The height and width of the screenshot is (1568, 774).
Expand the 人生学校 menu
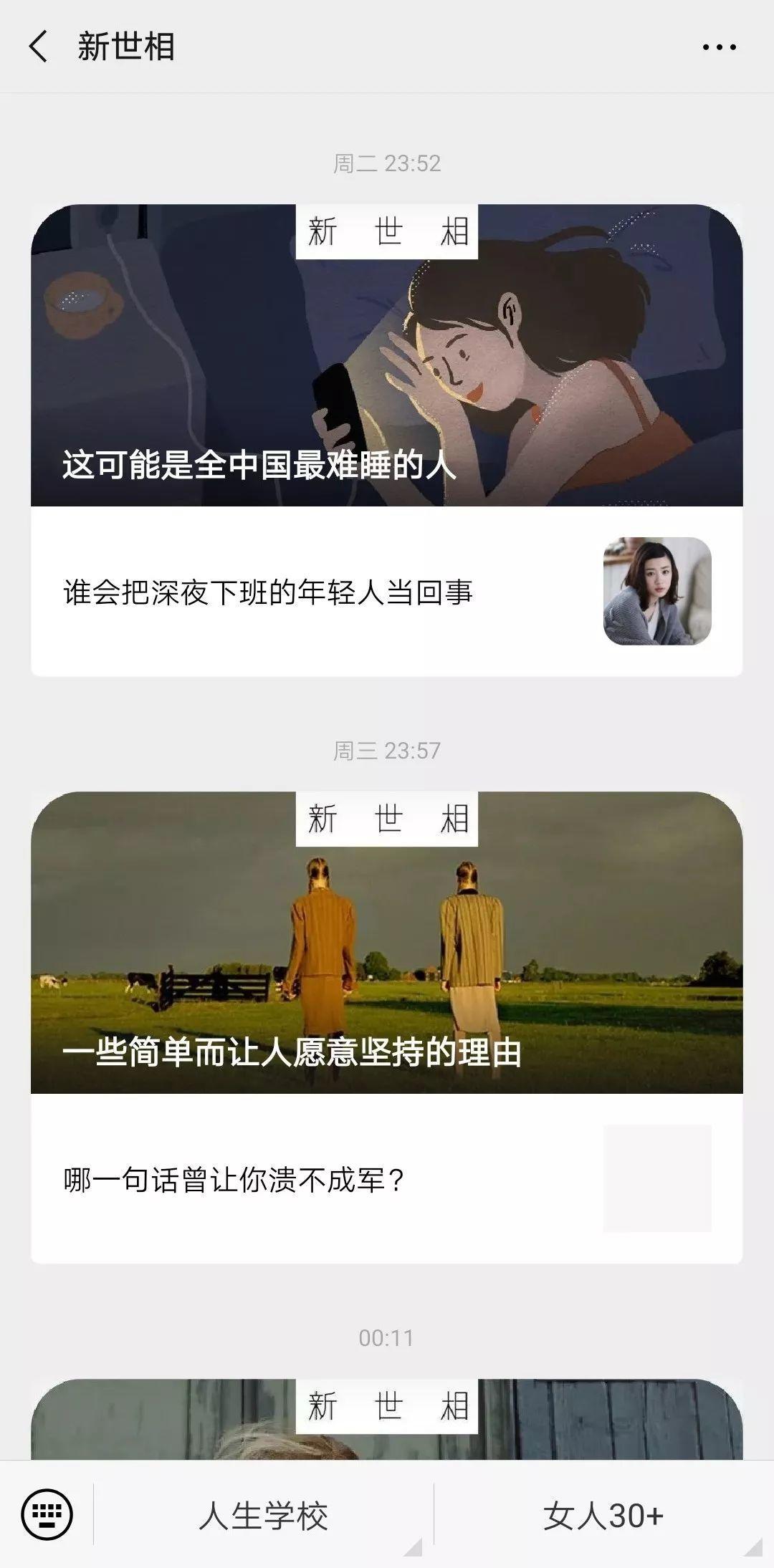point(264,1516)
